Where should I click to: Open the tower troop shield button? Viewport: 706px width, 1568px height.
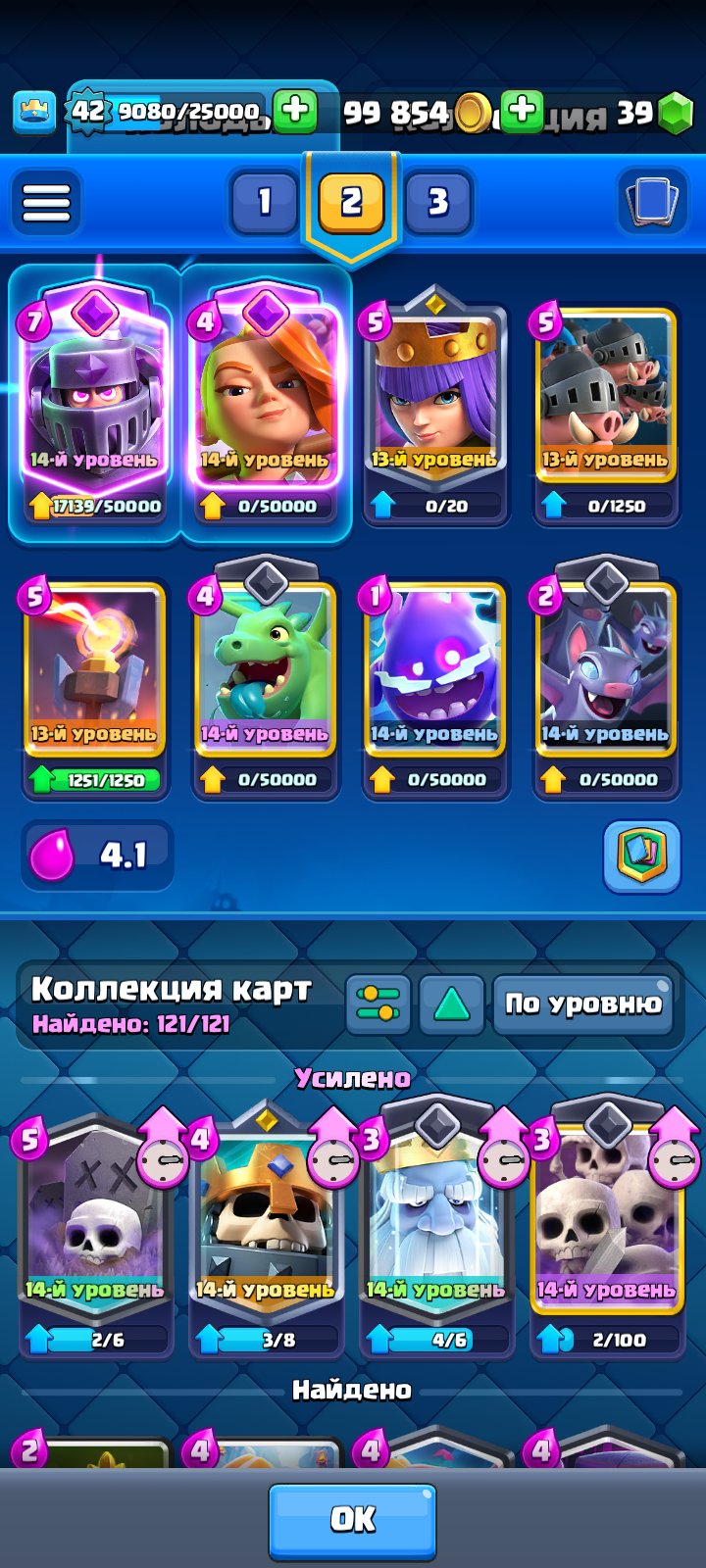pyautogui.click(x=641, y=857)
